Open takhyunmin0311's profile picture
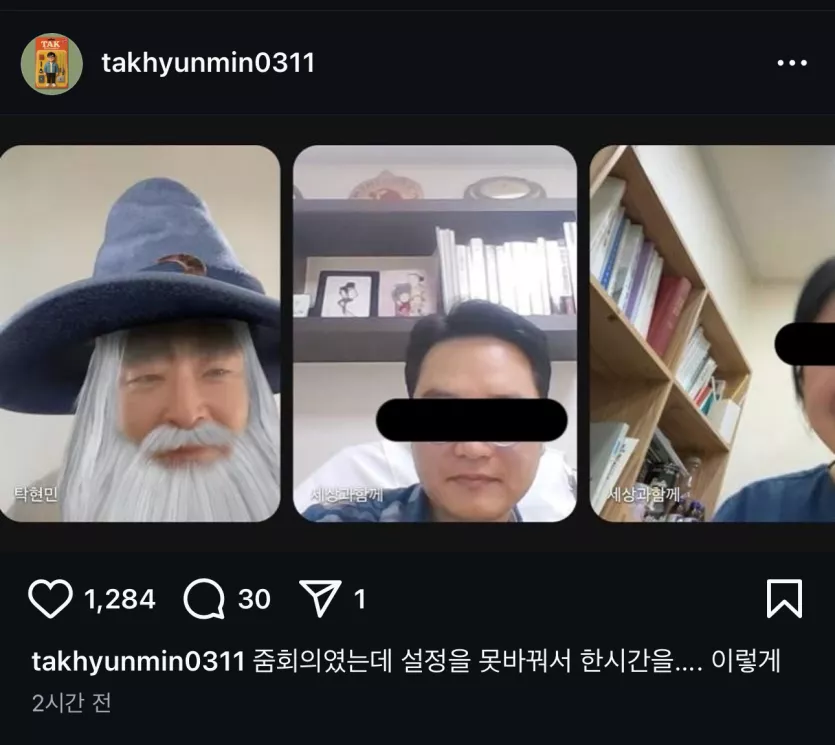The width and height of the screenshot is (835, 745). point(52,64)
